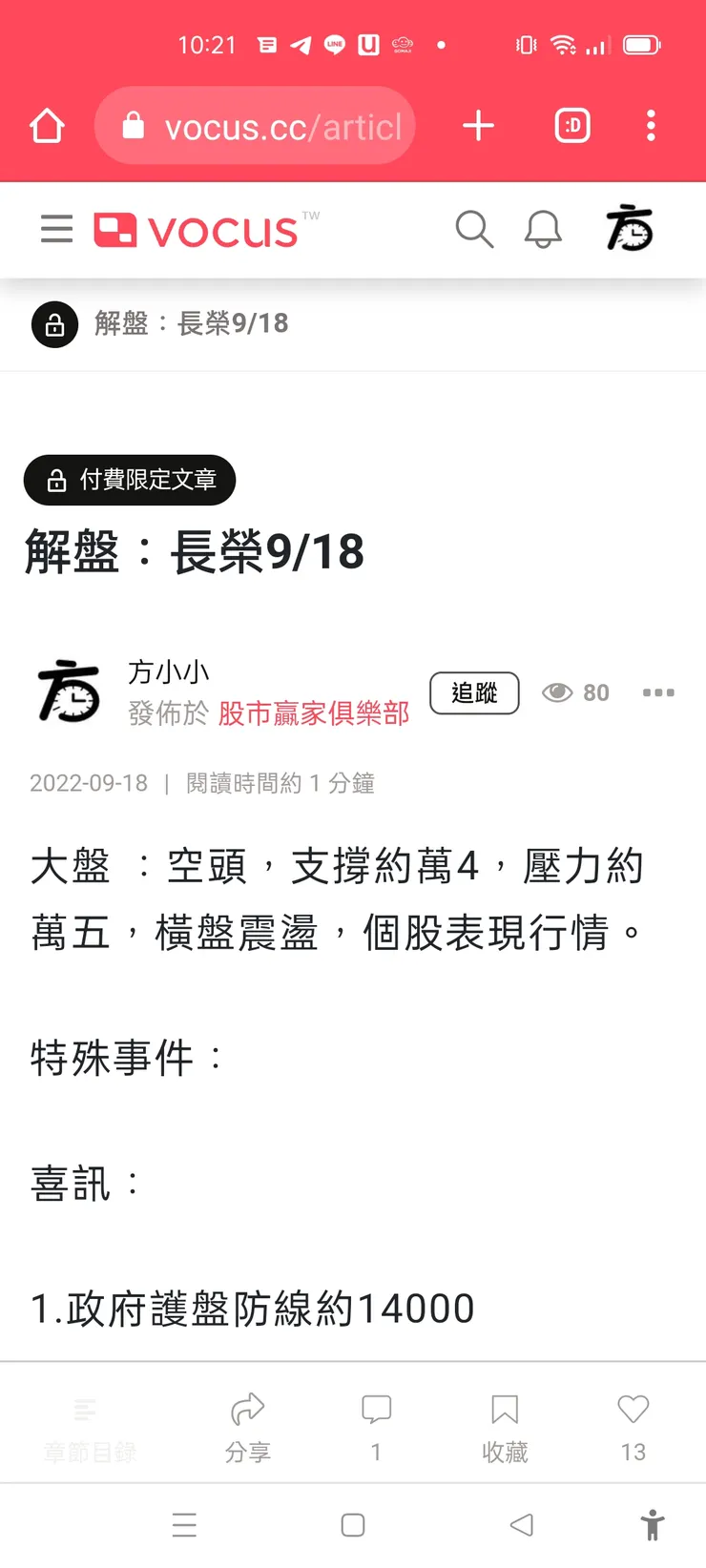The image size is (706, 1568).
Task: Open the comments icon showing 1
Action: [376, 1421]
